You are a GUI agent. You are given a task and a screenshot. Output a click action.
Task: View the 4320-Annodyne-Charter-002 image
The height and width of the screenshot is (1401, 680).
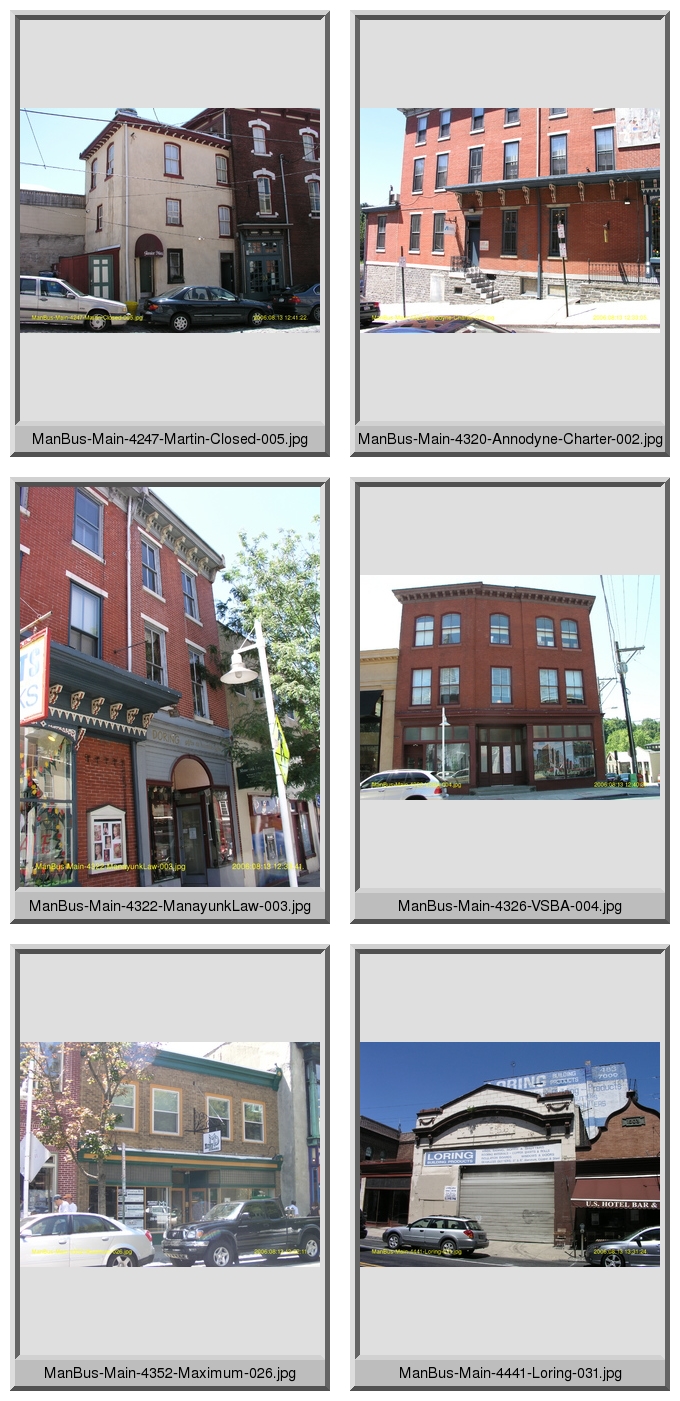pyautogui.click(x=510, y=220)
